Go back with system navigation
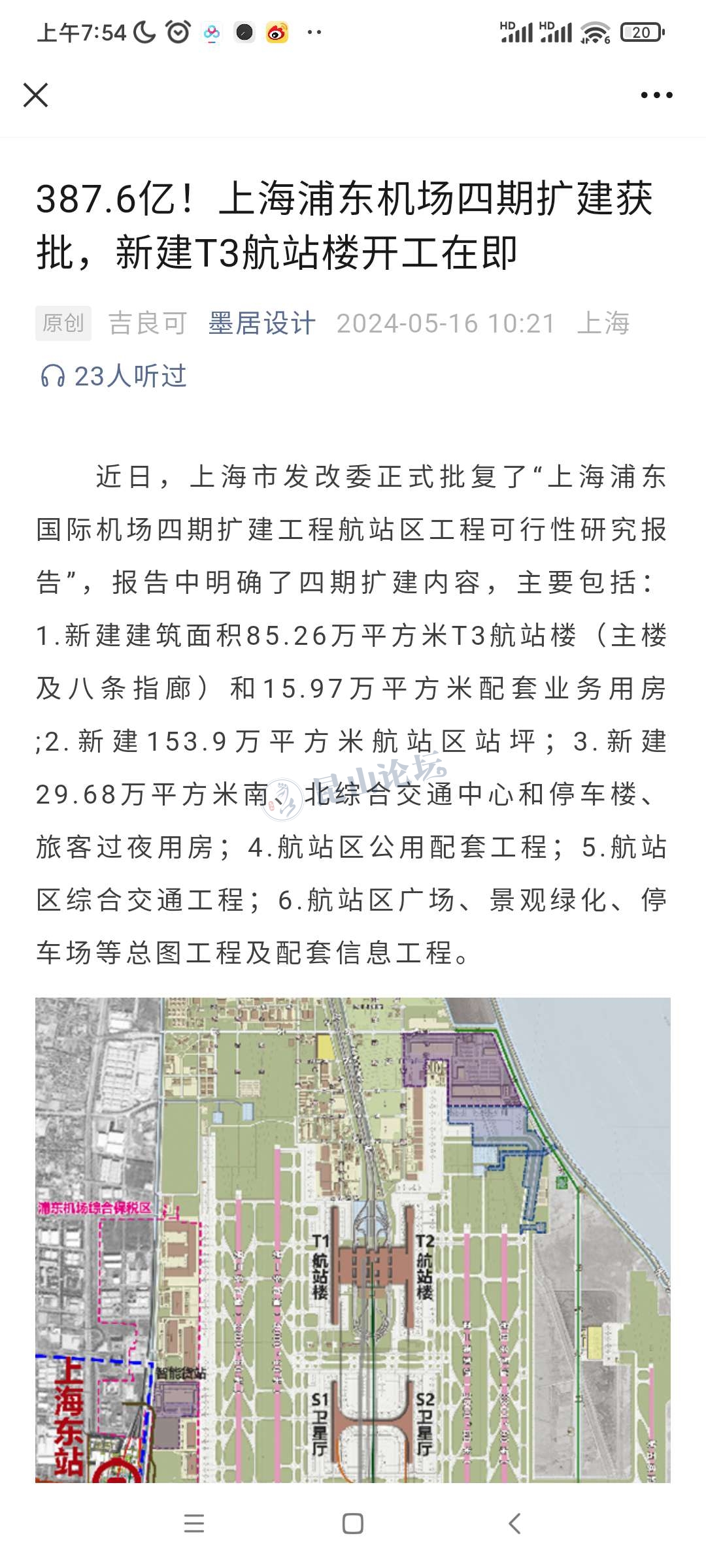706x1568 pixels. [514, 1524]
